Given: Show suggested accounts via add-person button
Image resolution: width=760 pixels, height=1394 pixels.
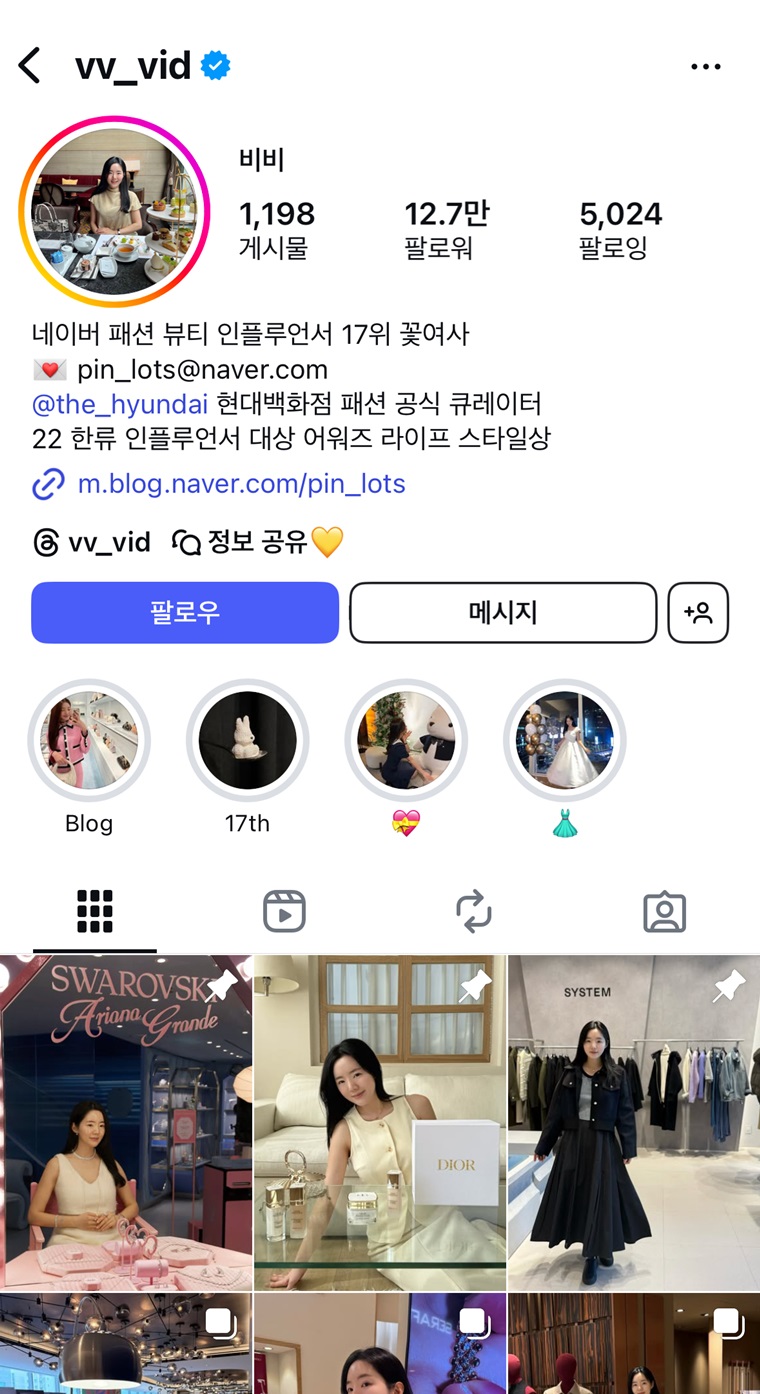Looking at the screenshot, I should coord(698,612).
